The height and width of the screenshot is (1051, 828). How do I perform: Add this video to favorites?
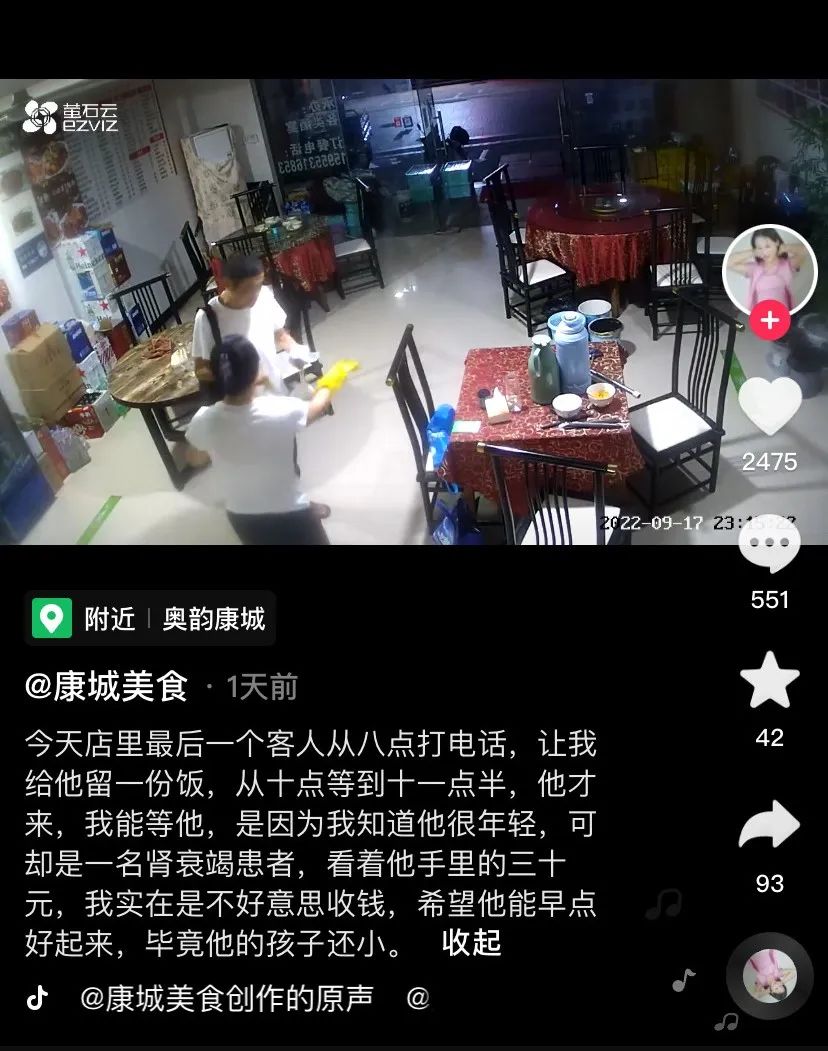click(769, 681)
